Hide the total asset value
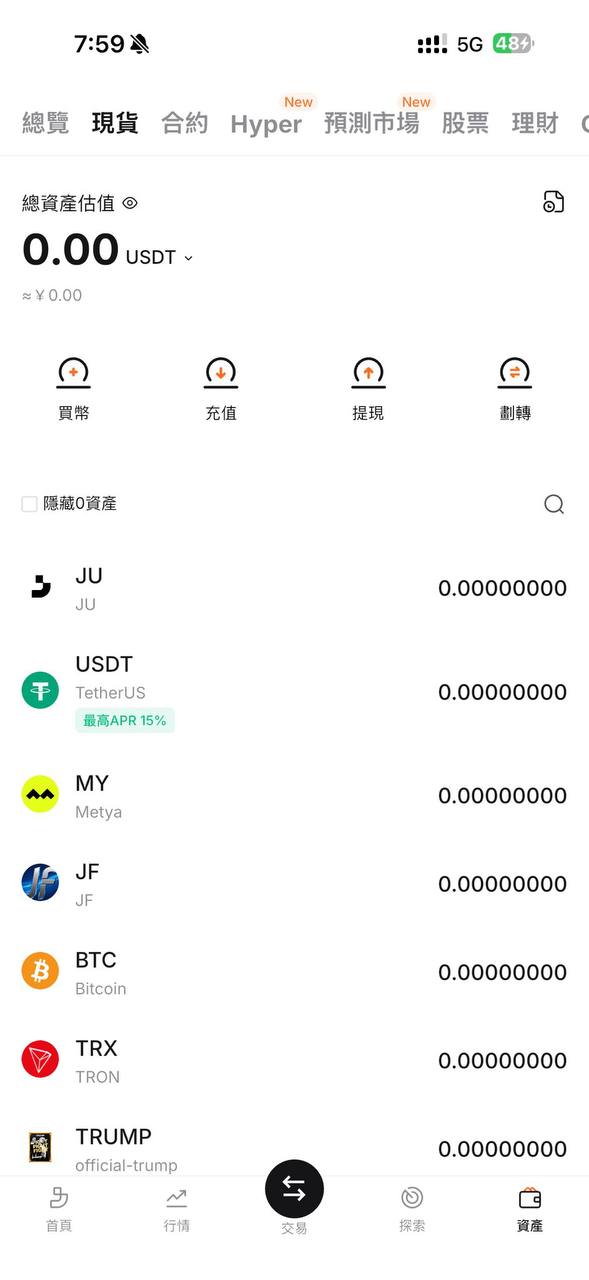Screen dimensions: 589x1280 pyautogui.click(x=130, y=203)
